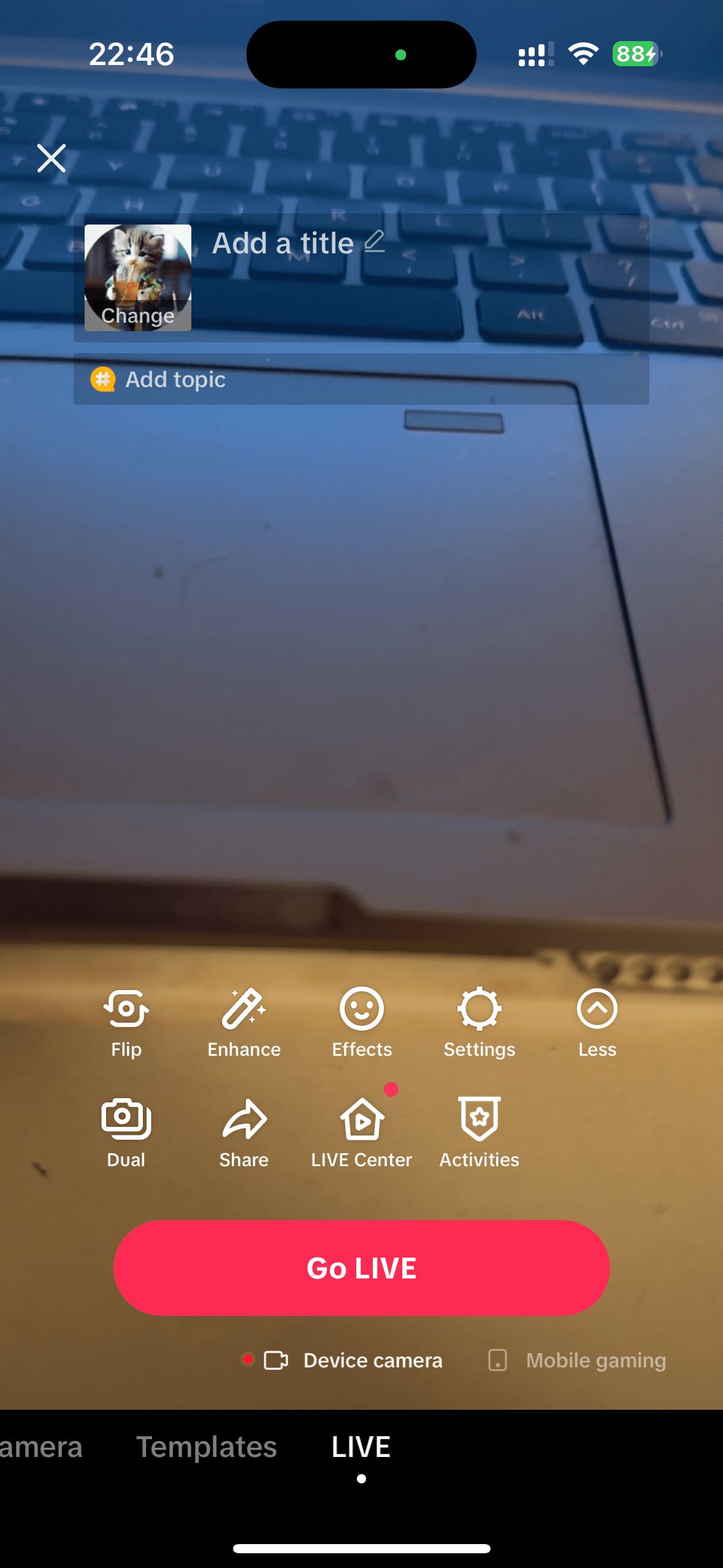Open Add topic selector
The height and width of the screenshot is (1568, 723).
[x=175, y=379]
